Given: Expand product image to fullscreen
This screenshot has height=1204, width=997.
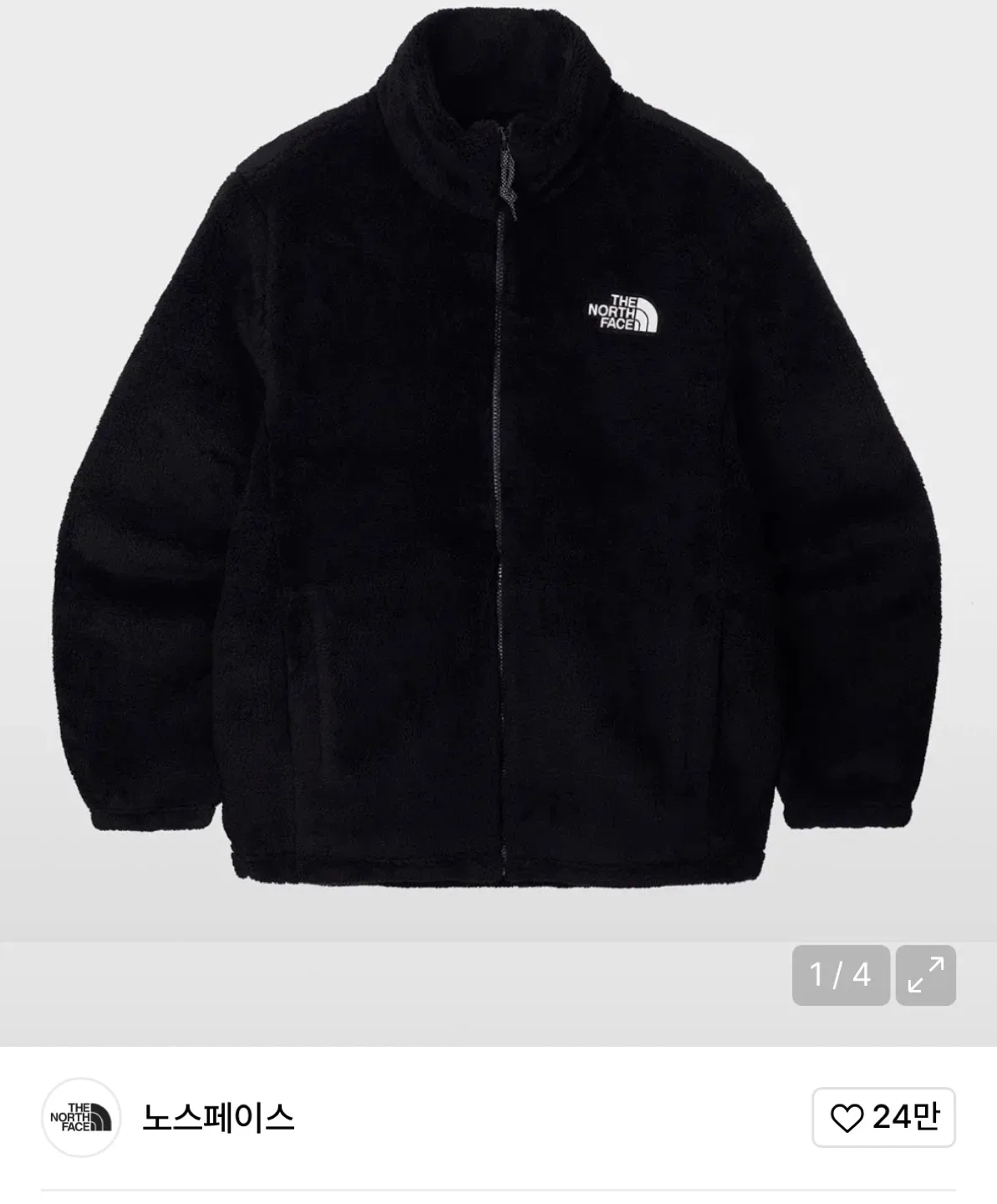Looking at the screenshot, I should click(x=925, y=975).
